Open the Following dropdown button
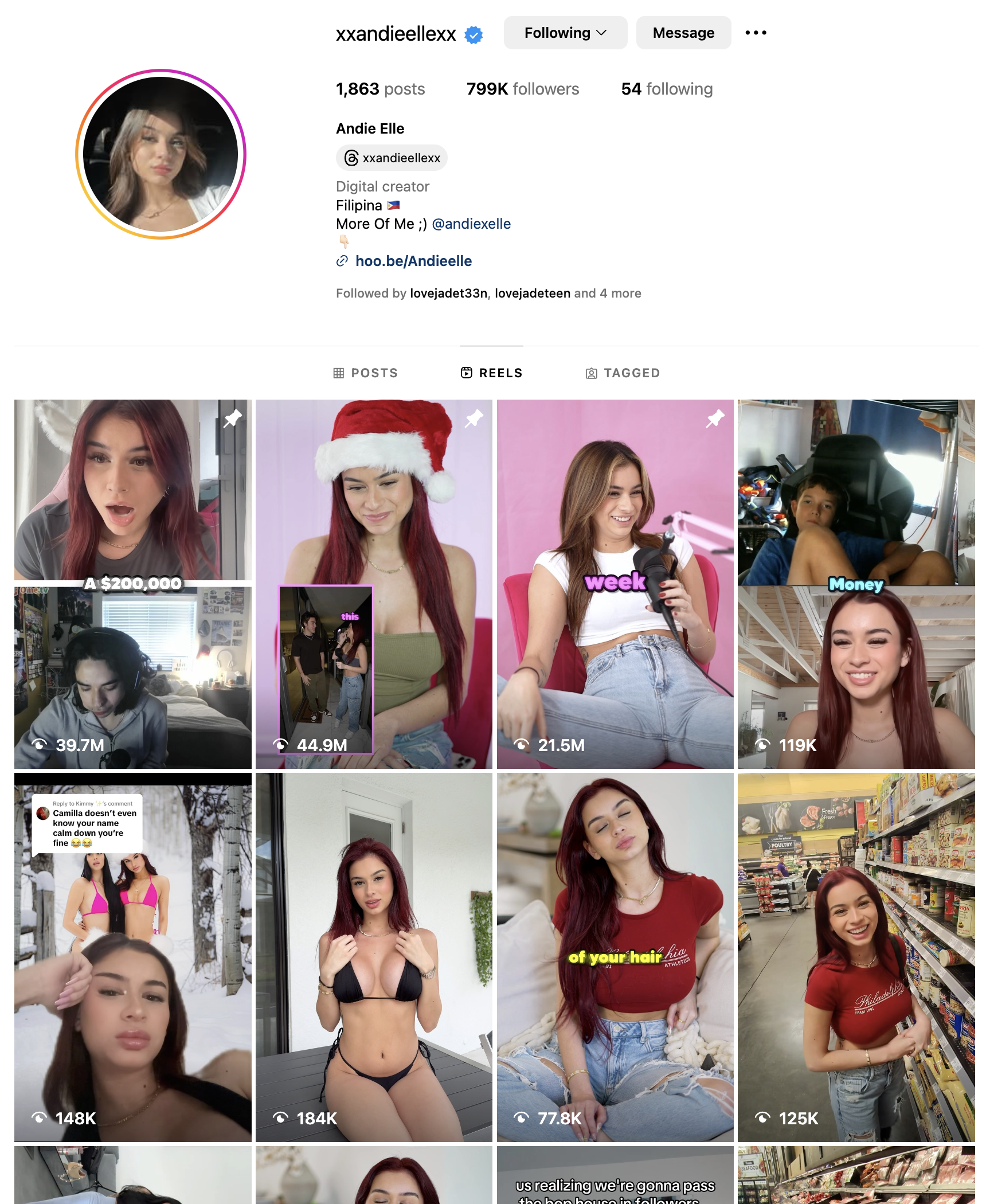The width and height of the screenshot is (986, 1204). coord(565,33)
